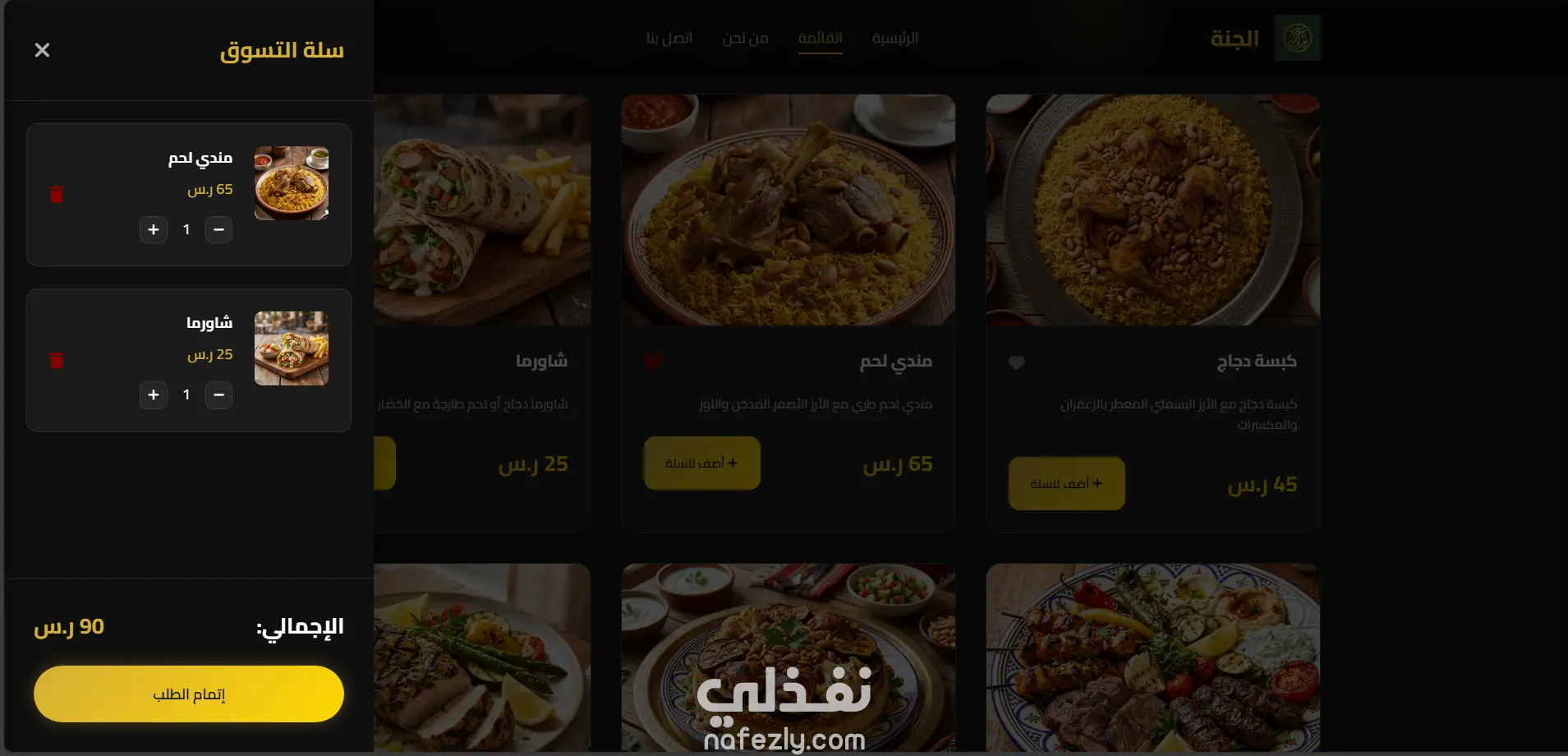The image size is (1568, 756).
Task: Increase quantity of مندي لحم
Action: point(154,230)
